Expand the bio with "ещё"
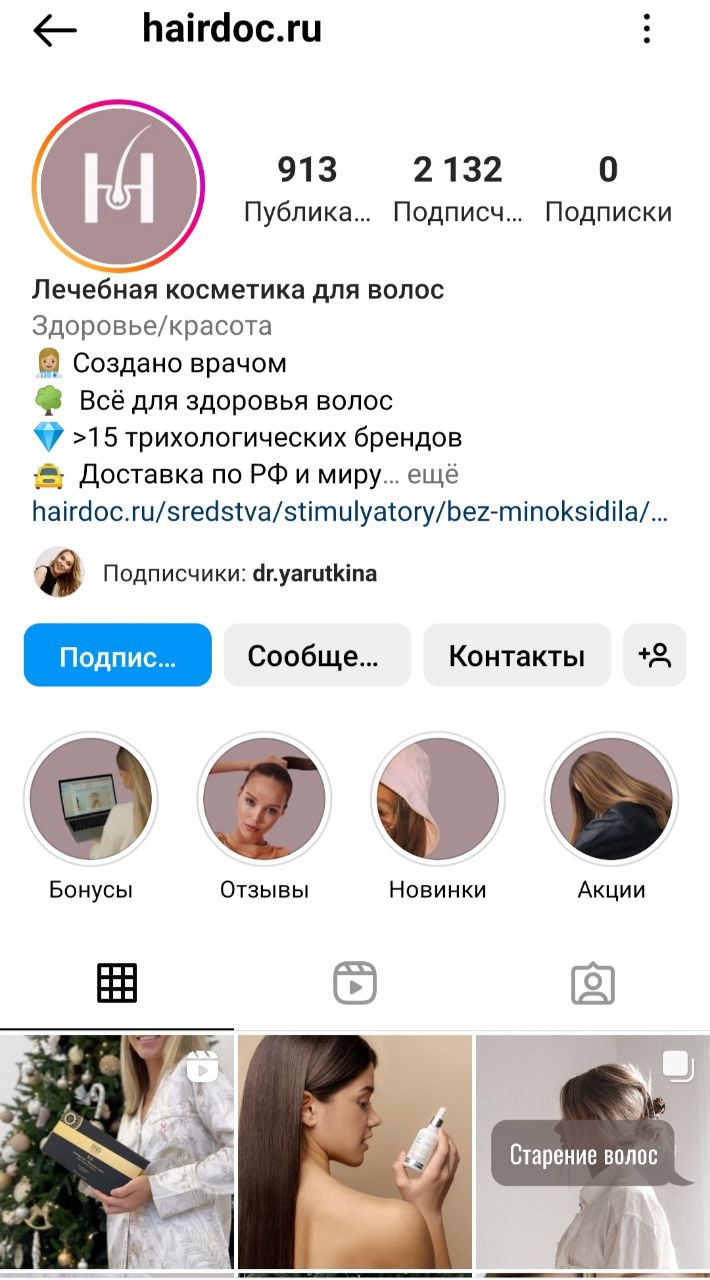 433,473
